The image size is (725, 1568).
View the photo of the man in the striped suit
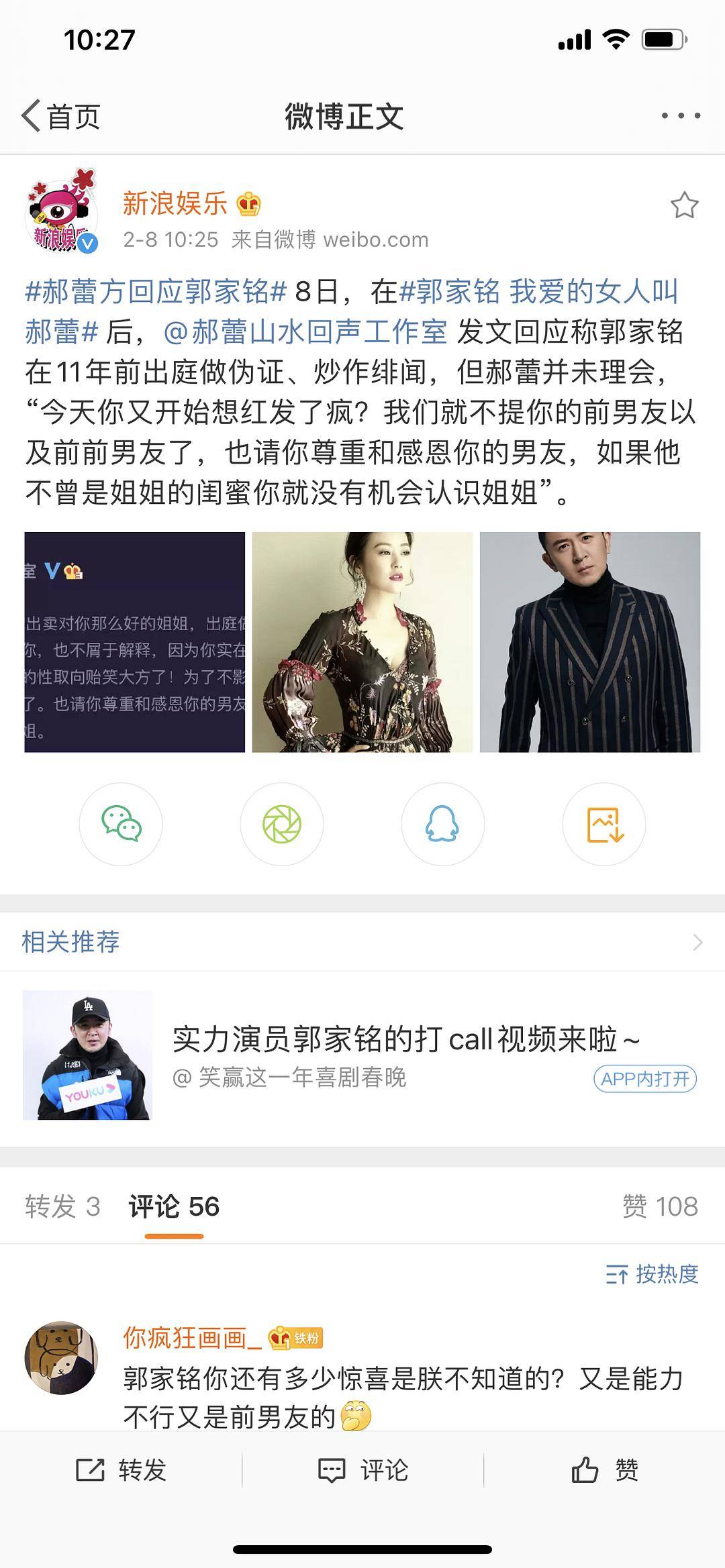589,642
